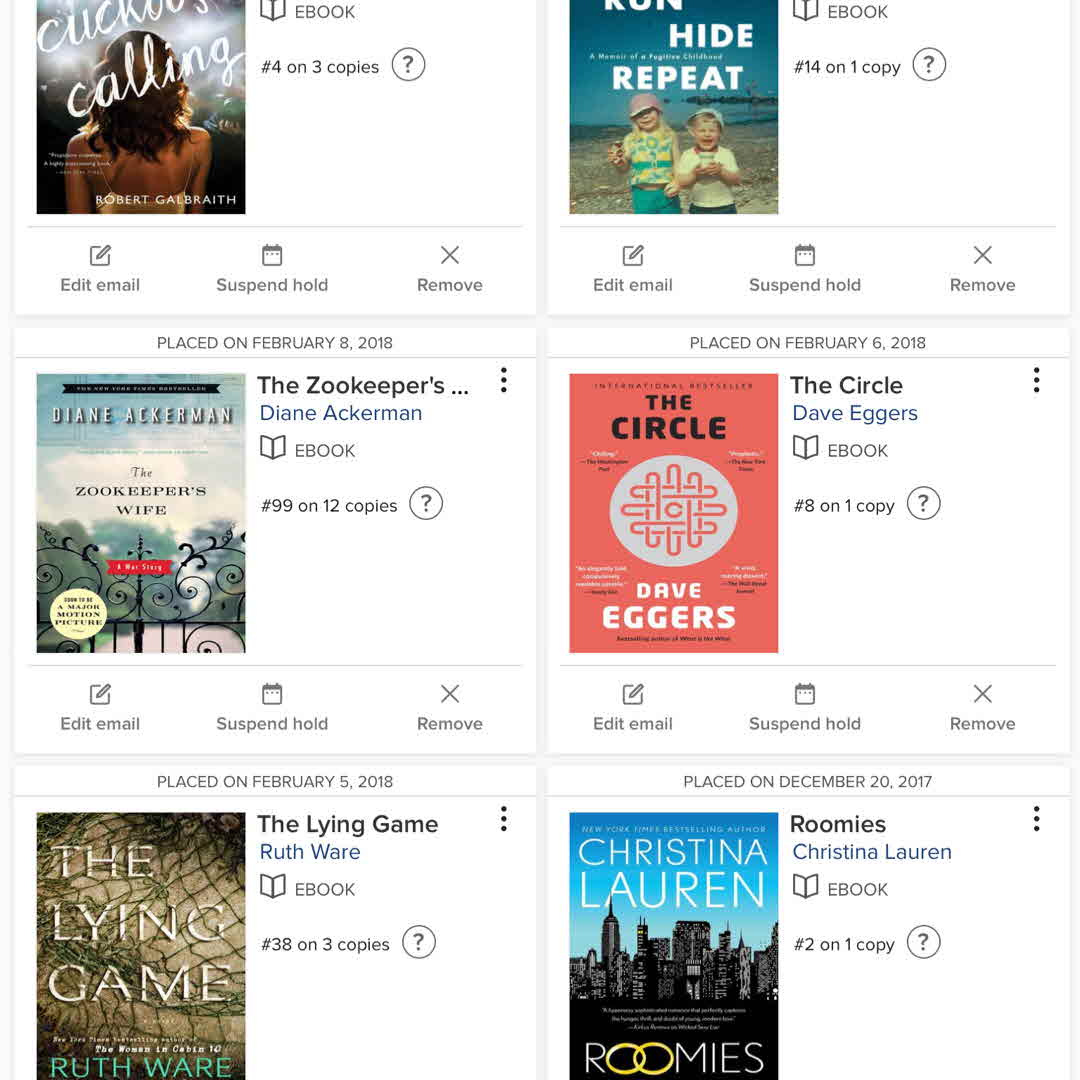Screen dimensions: 1080x1080
Task: Suspend hold on Run Hide Repeat
Action: coord(804,269)
